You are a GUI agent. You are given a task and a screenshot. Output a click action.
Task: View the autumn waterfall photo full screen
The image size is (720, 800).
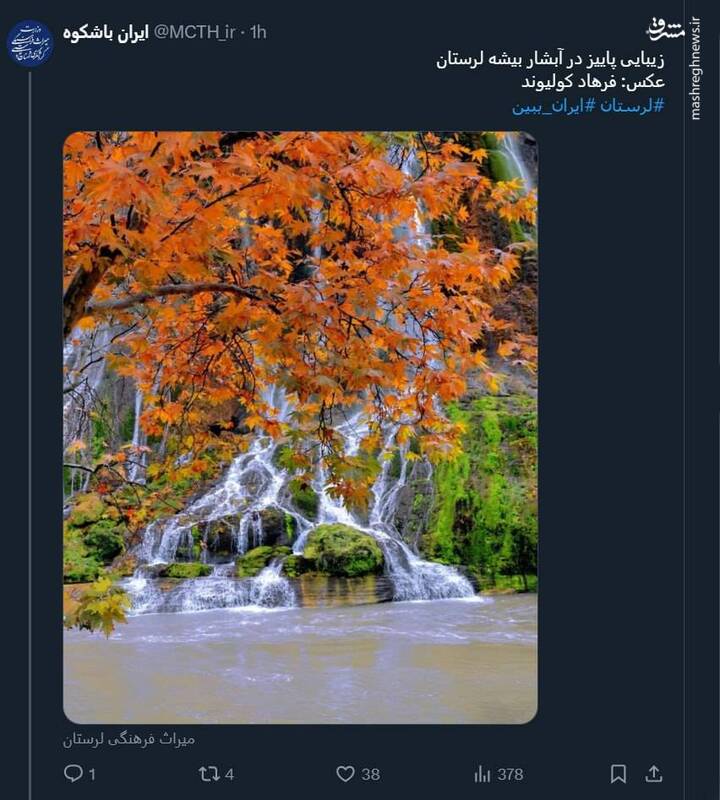(x=300, y=427)
